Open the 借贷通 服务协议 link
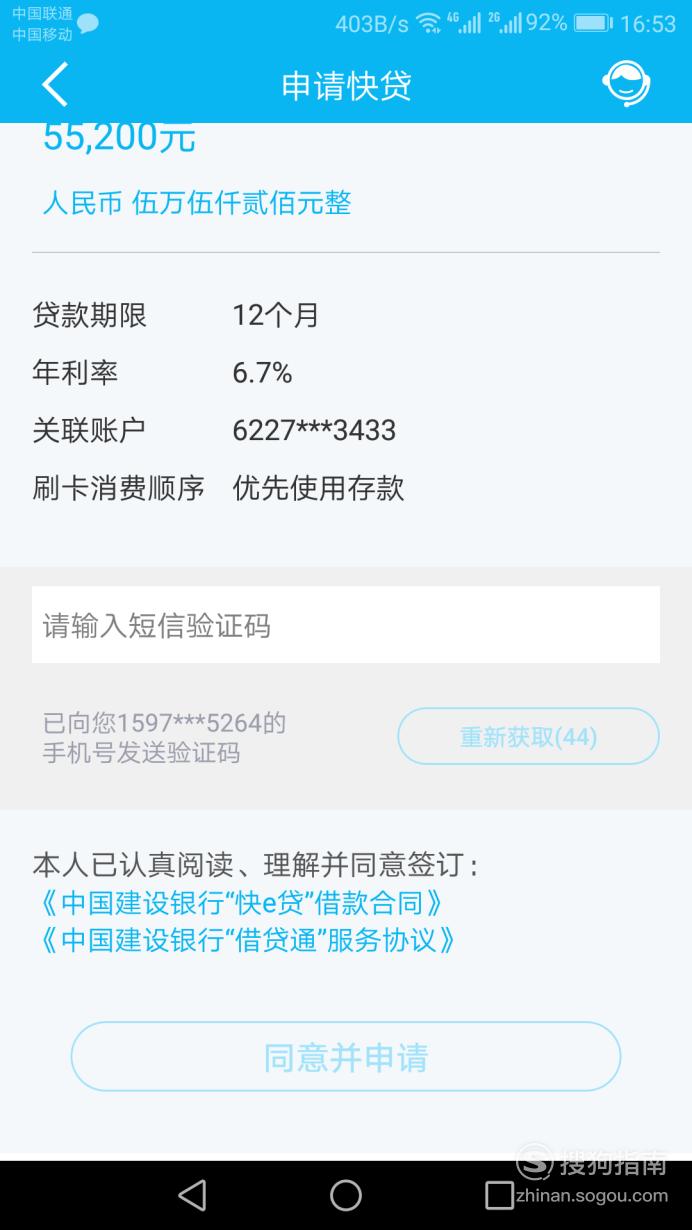The image size is (692, 1230). pos(245,940)
